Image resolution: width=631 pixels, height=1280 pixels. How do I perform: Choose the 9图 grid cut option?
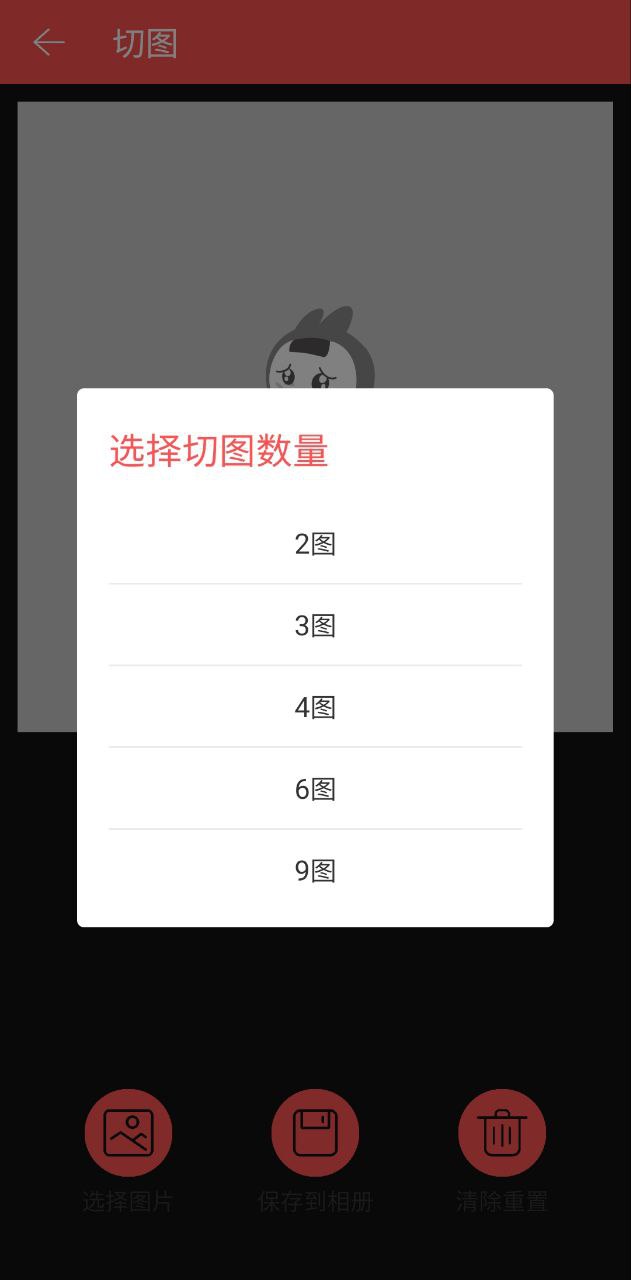pos(315,872)
